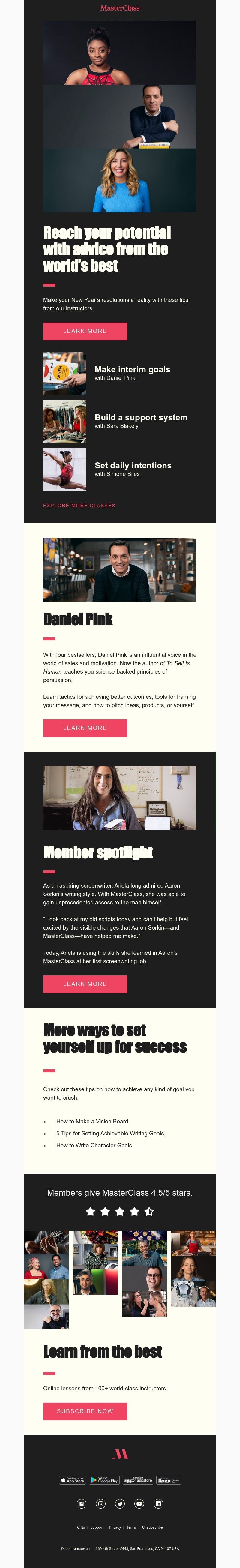Tap the Explore More Classes link
The image size is (240, 1568).
79,505
